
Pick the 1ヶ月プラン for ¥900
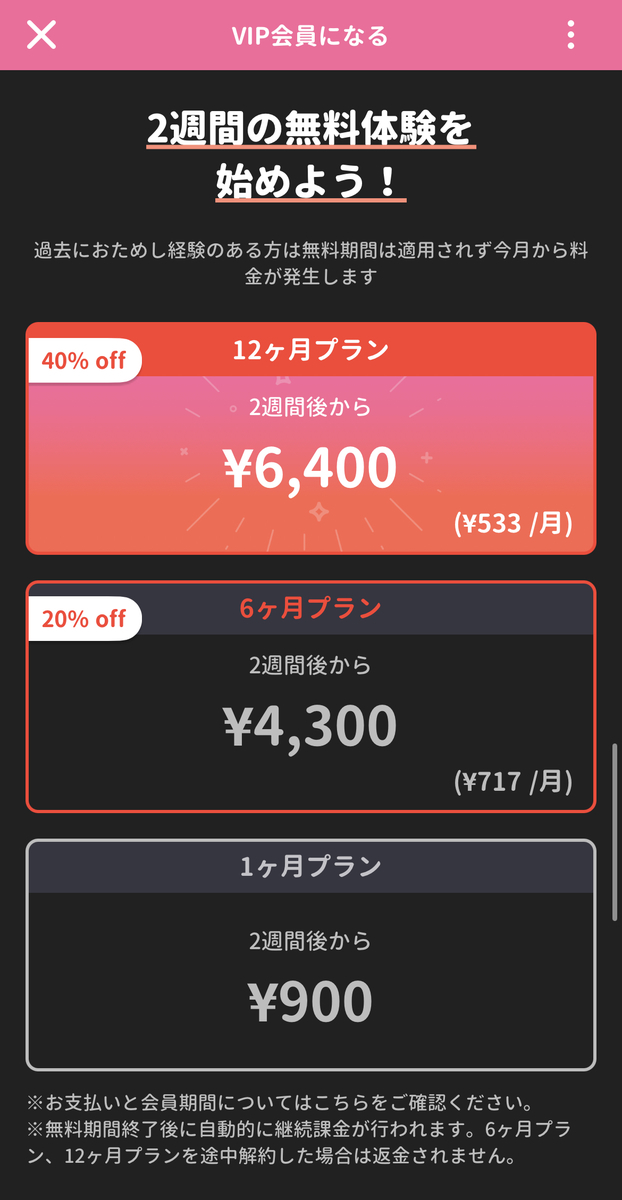point(311,955)
